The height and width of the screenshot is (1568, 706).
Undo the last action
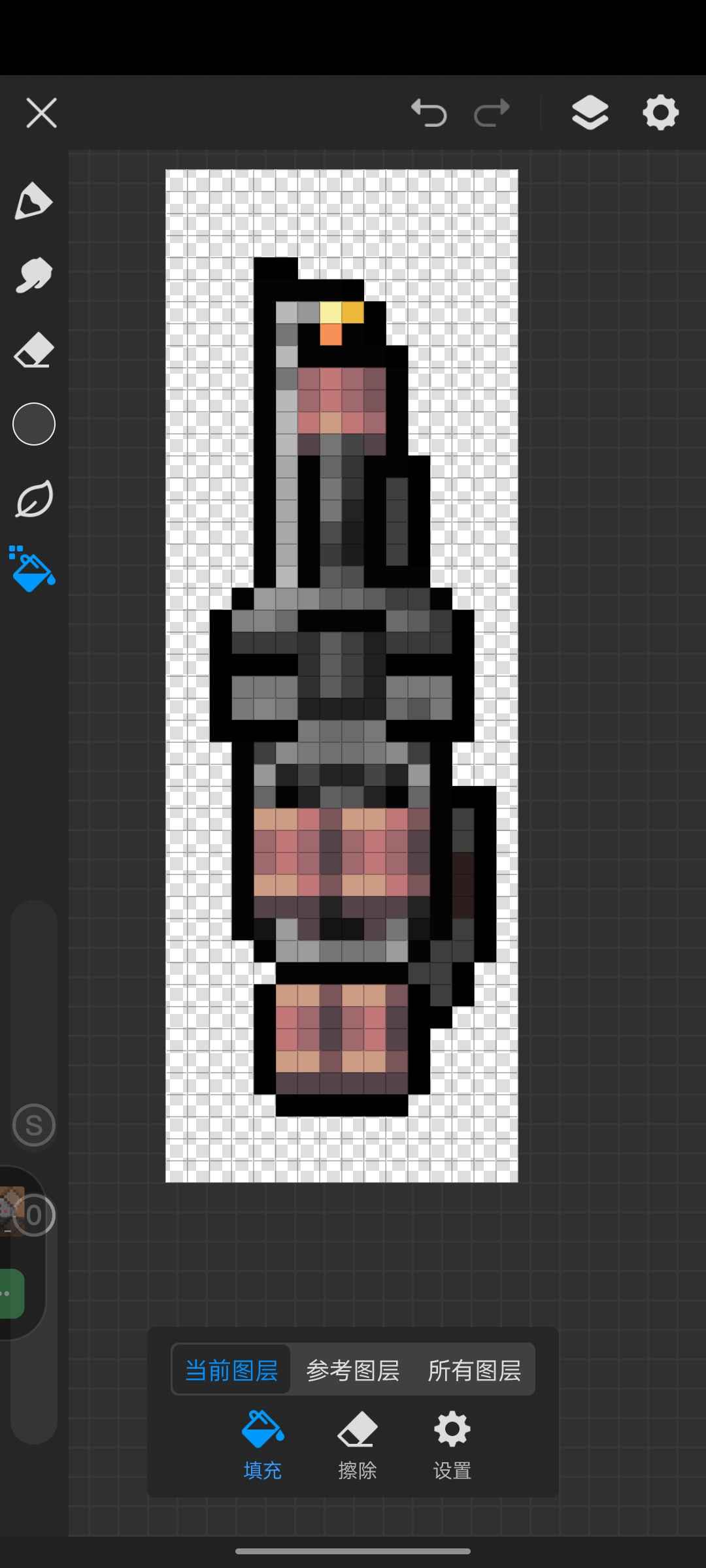[429, 112]
